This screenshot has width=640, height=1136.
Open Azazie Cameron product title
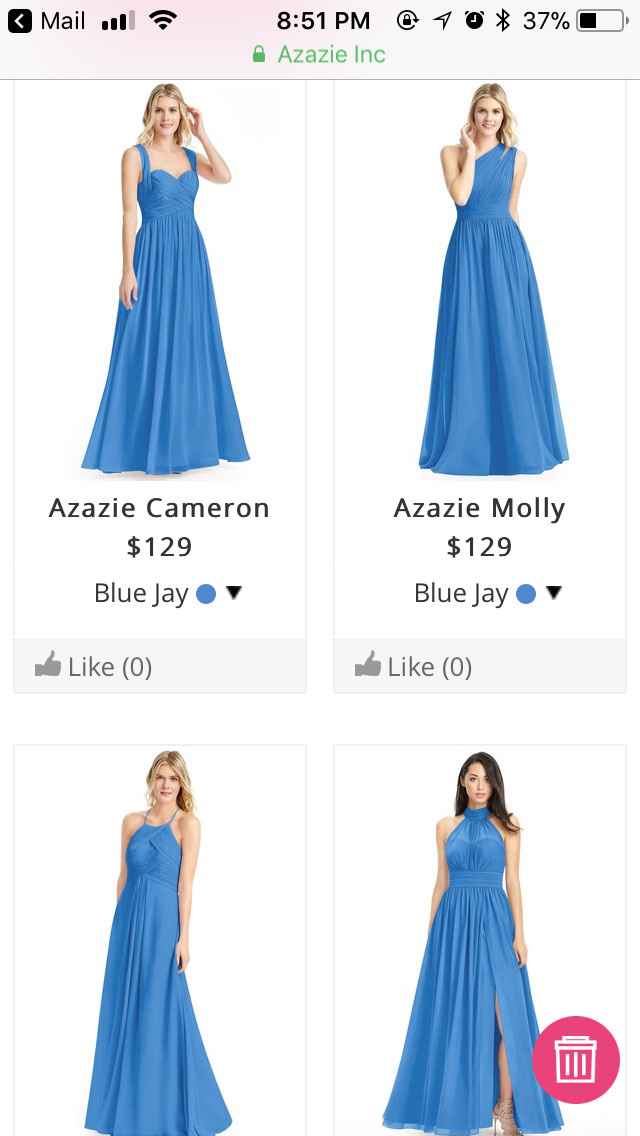[160, 508]
